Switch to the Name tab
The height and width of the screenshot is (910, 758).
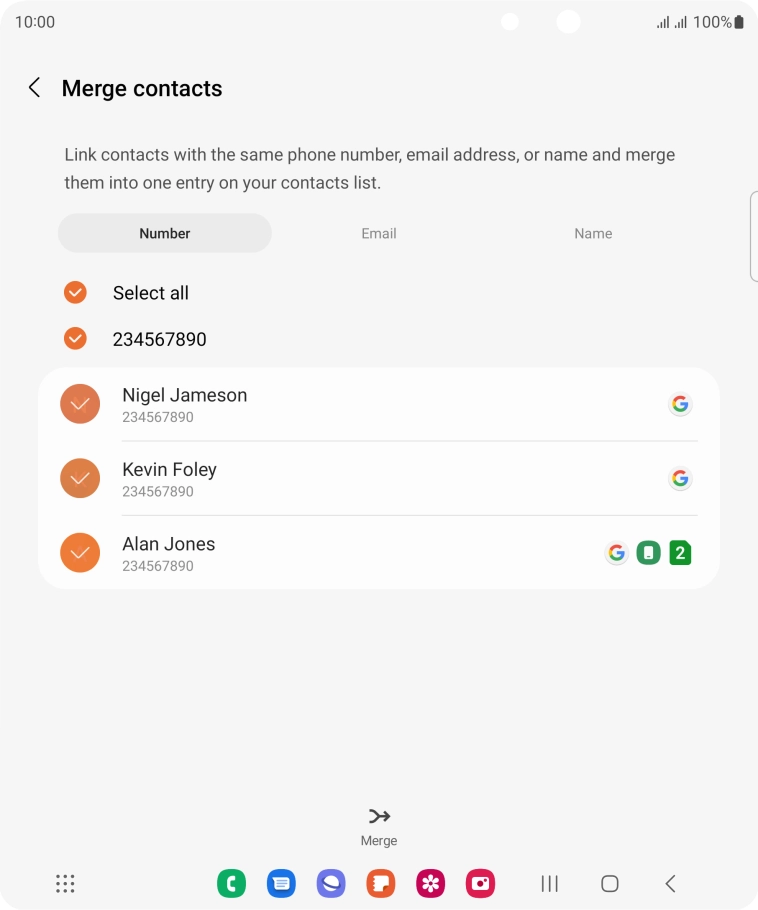coord(592,233)
